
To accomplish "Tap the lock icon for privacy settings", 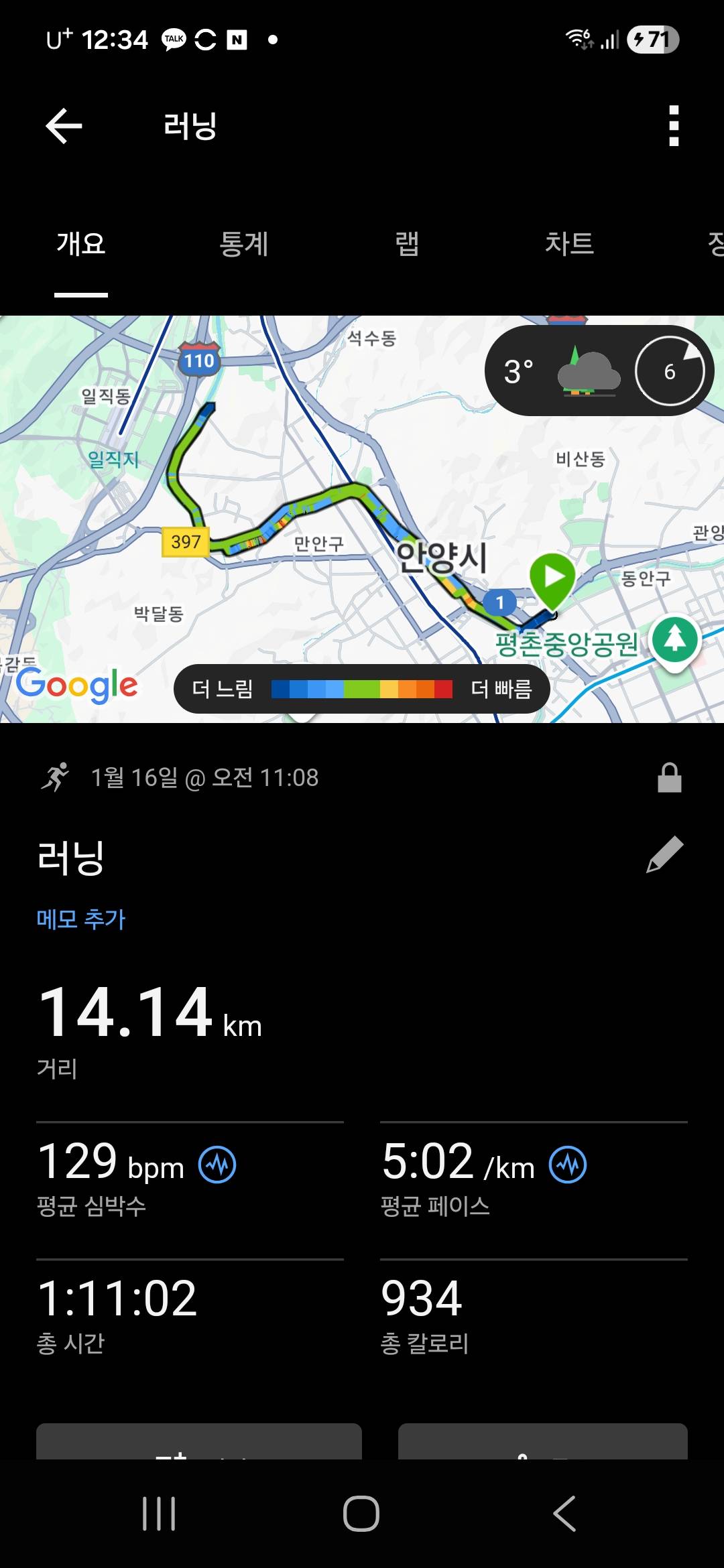I will 668,777.
